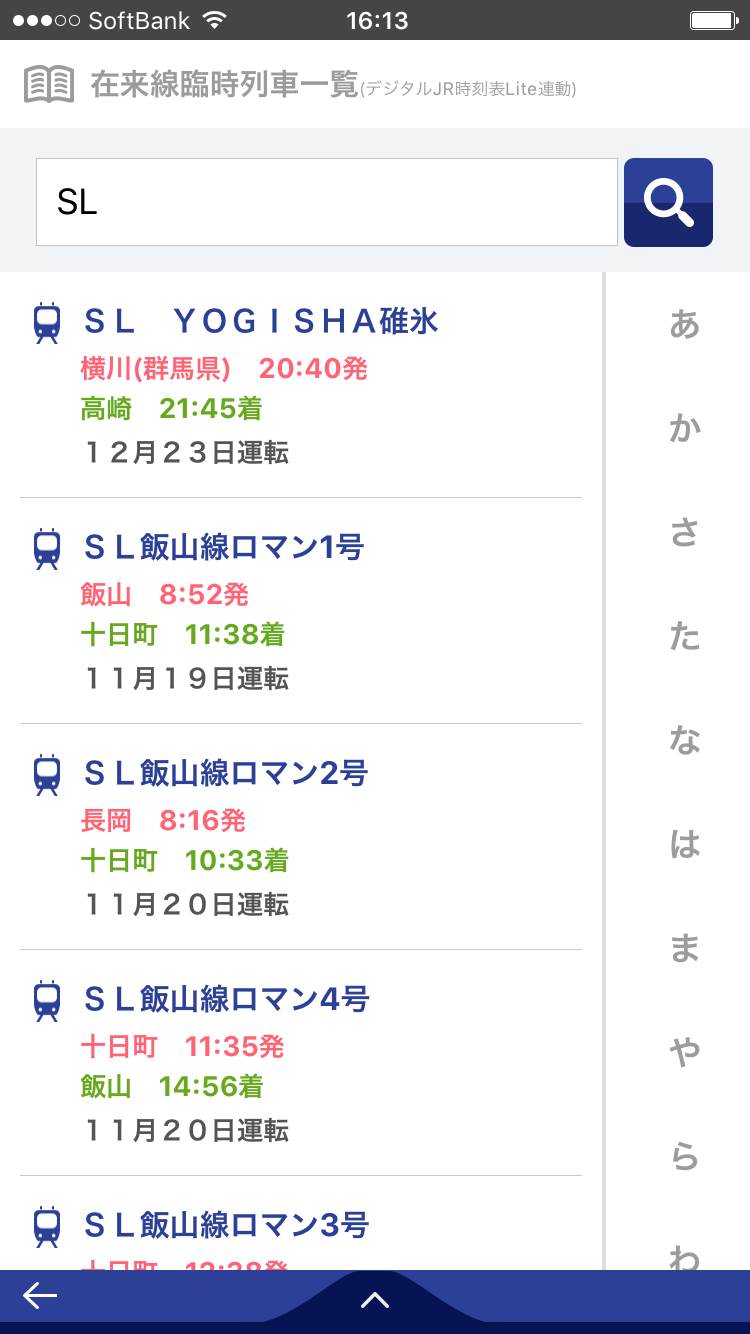Select the SL飯山線ロマン2号 entry
750x1334 pixels.
coord(301,837)
